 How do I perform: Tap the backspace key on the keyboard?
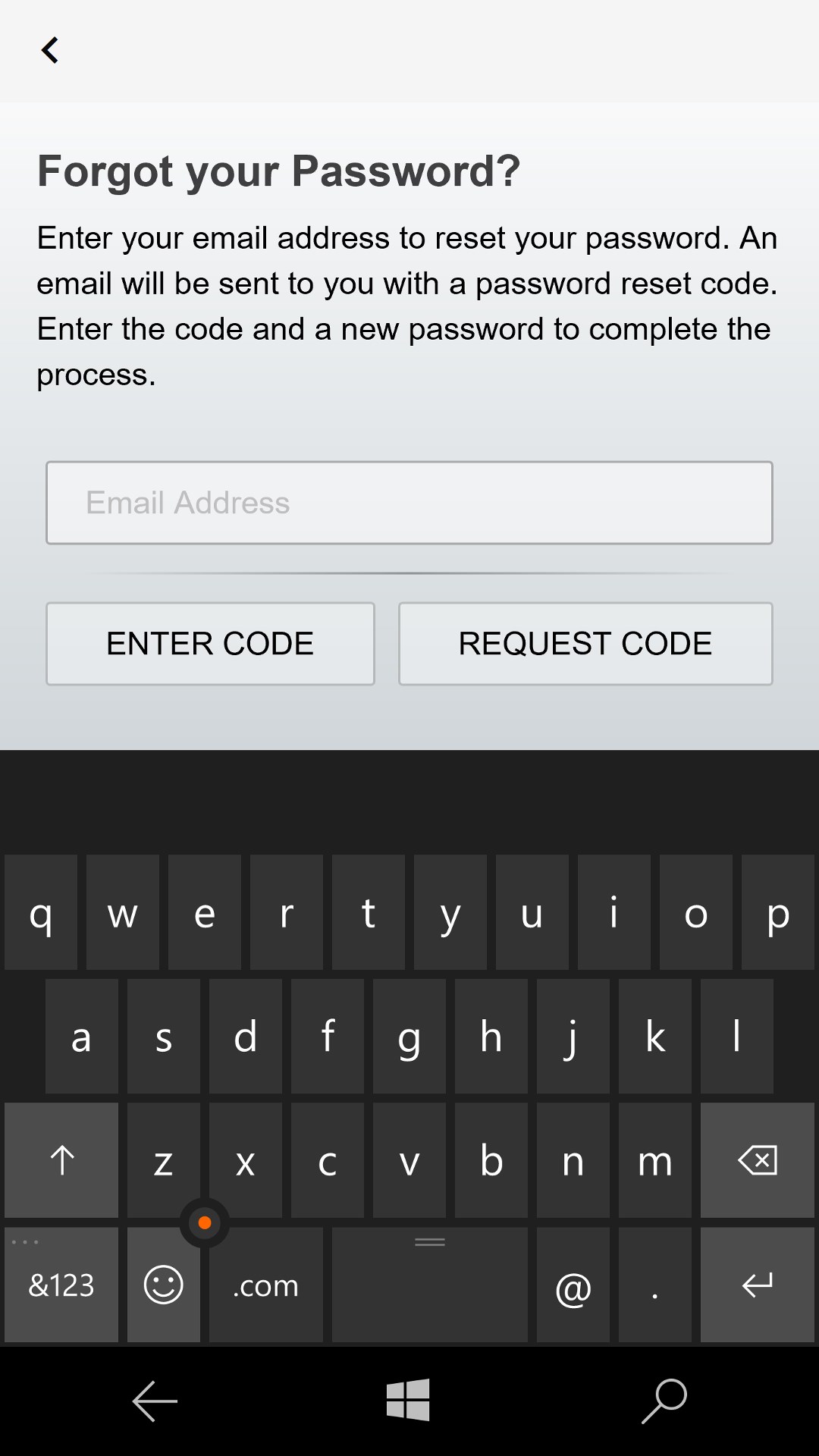pyautogui.click(x=757, y=1160)
